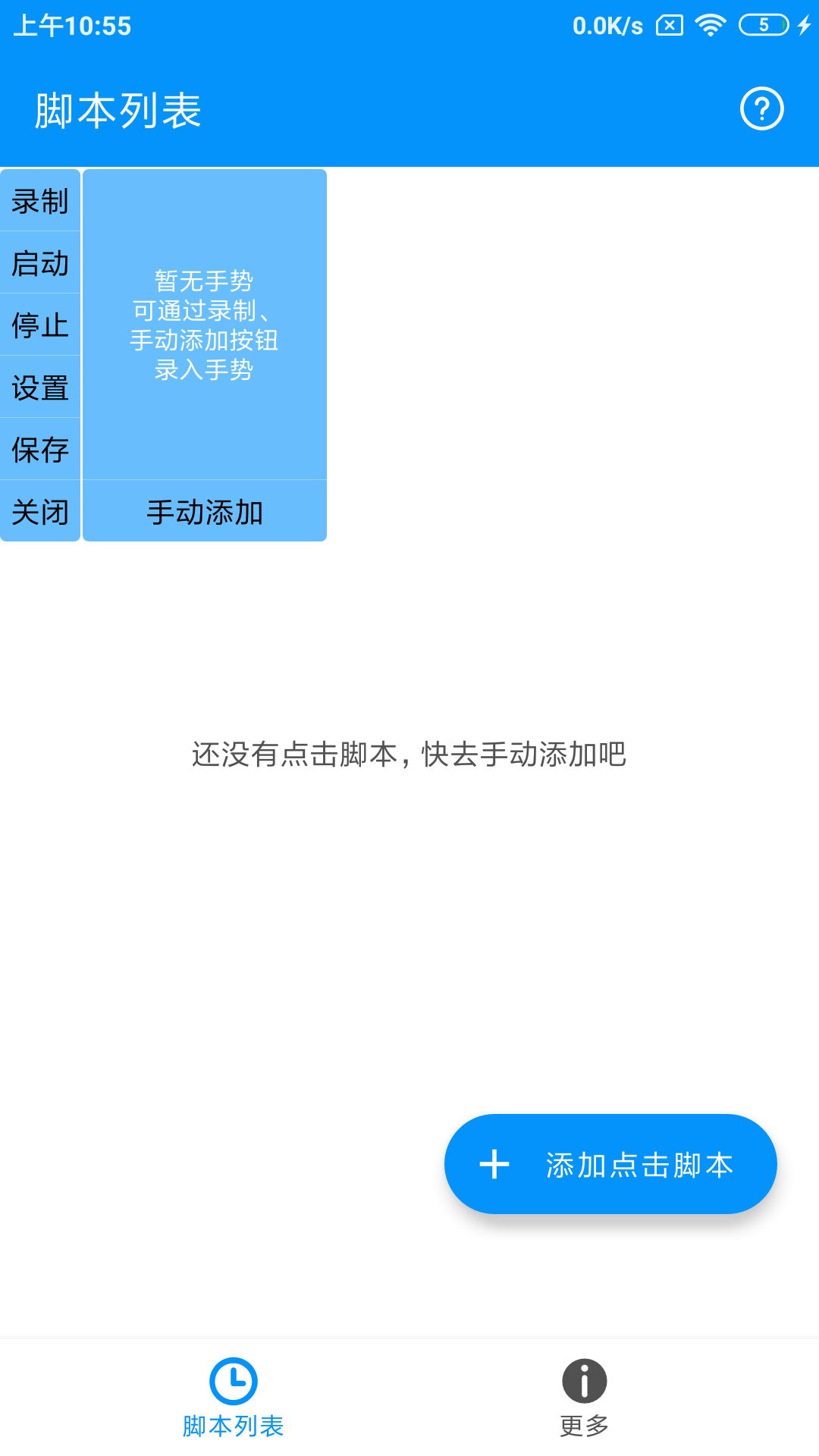The image size is (819, 1456).
Task: Tap the 添加点击脚本 floating action button
Action: [x=610, y=1163]
